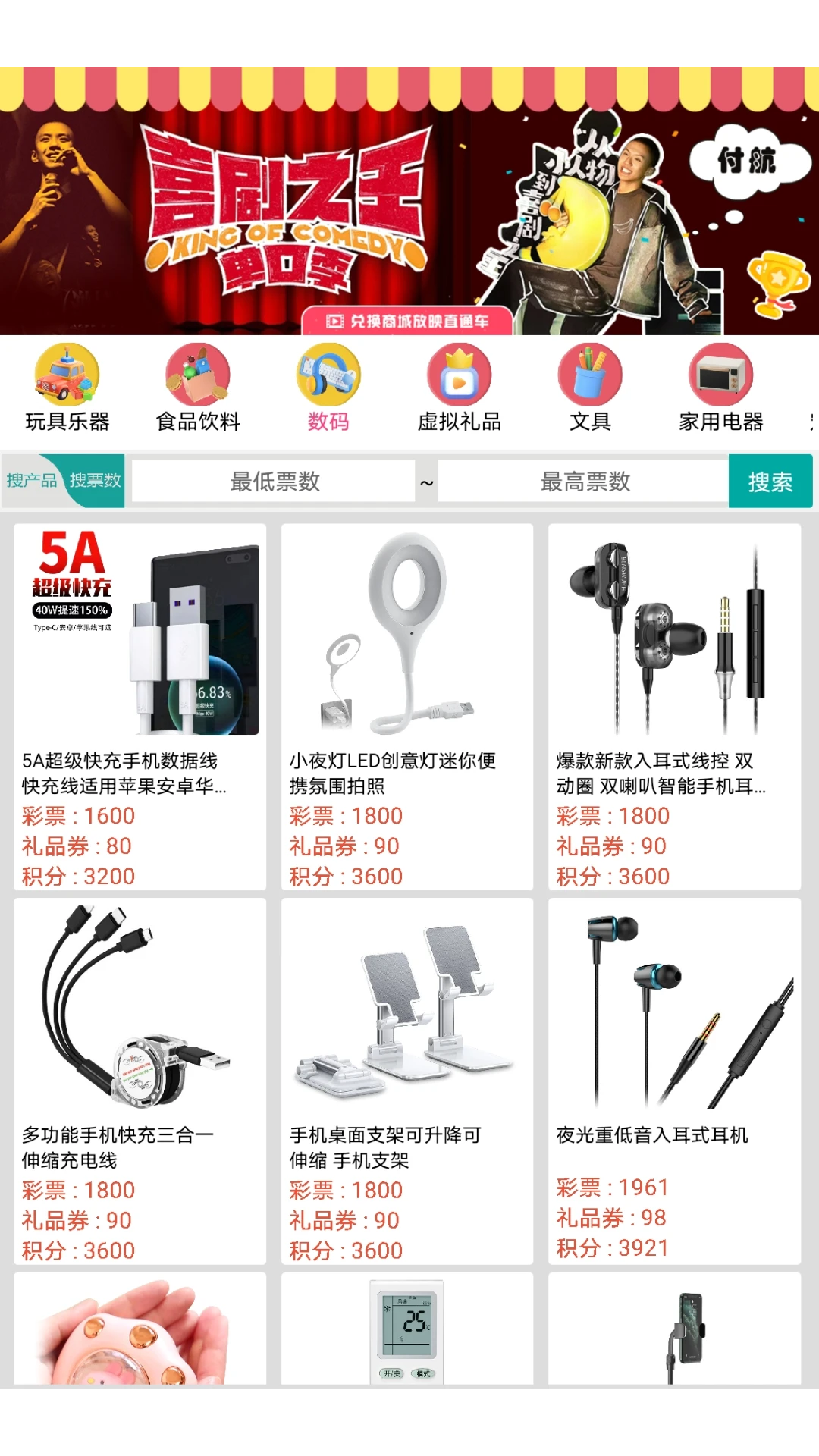Open 多功能手机快充三合一 cable product
The height and width of the screenshot is (1456, 819).
coord(140,1081)
